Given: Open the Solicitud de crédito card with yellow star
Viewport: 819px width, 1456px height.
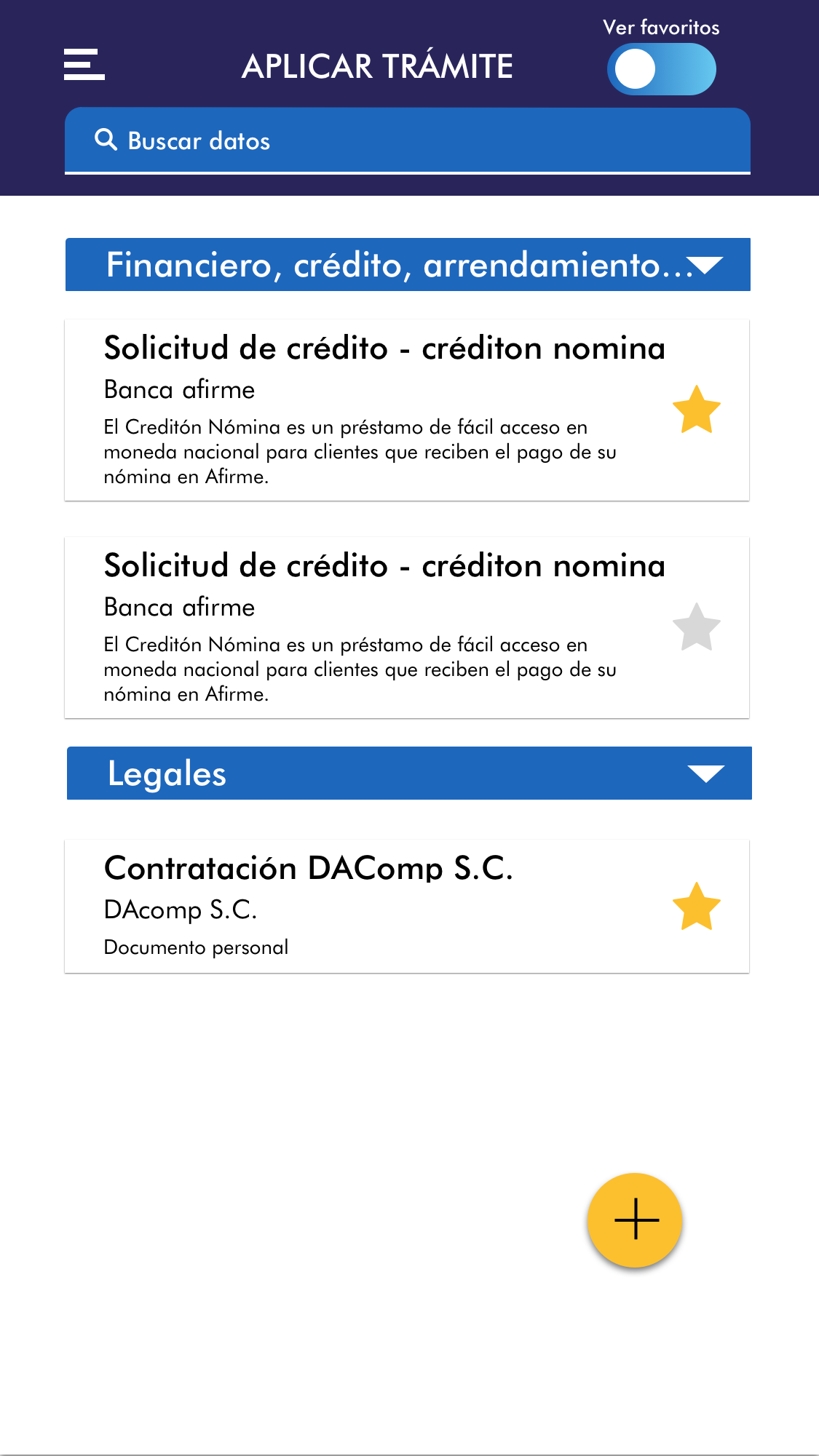Looking at the screenshot, I should point(364,410).
